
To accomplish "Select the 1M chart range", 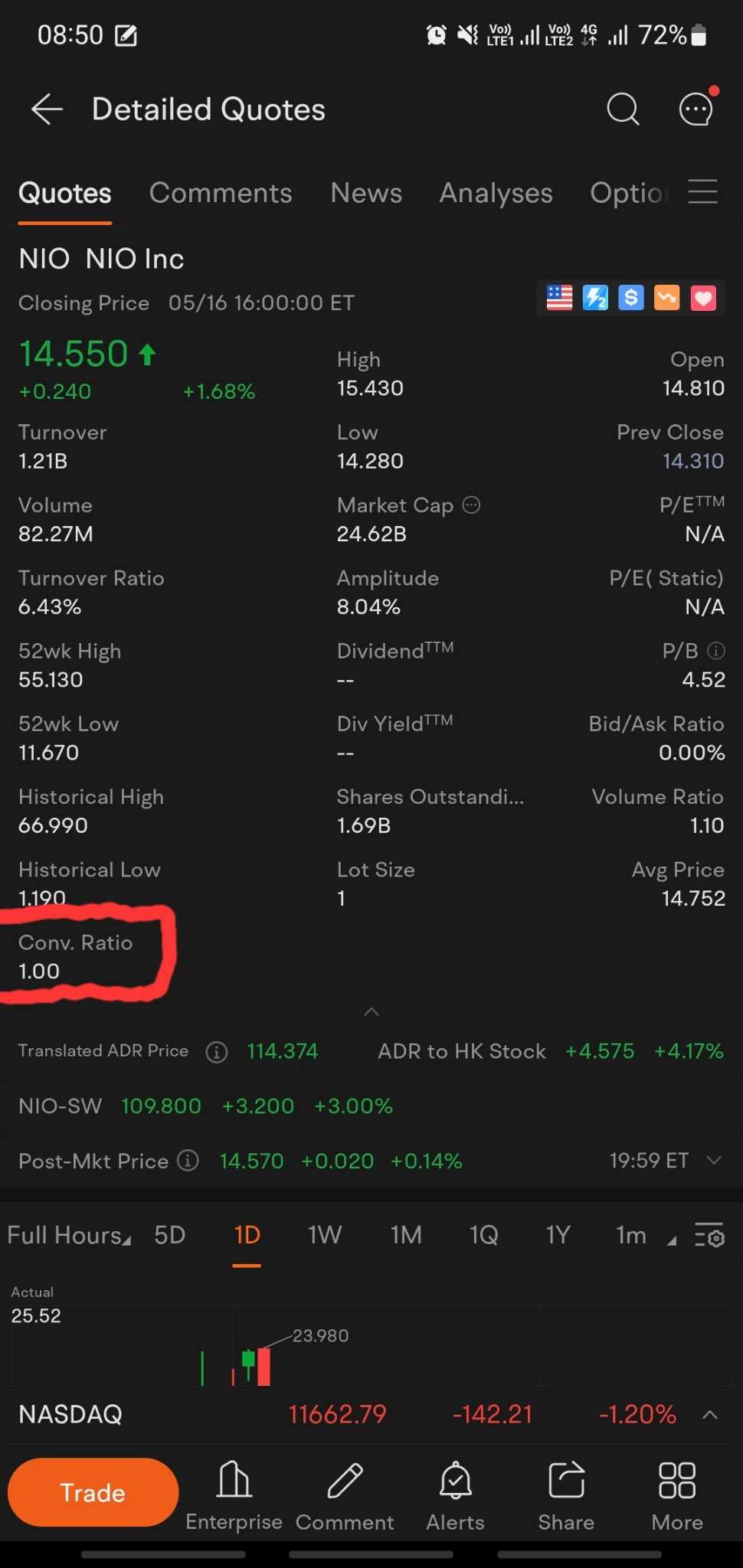I will point(406,1235).
